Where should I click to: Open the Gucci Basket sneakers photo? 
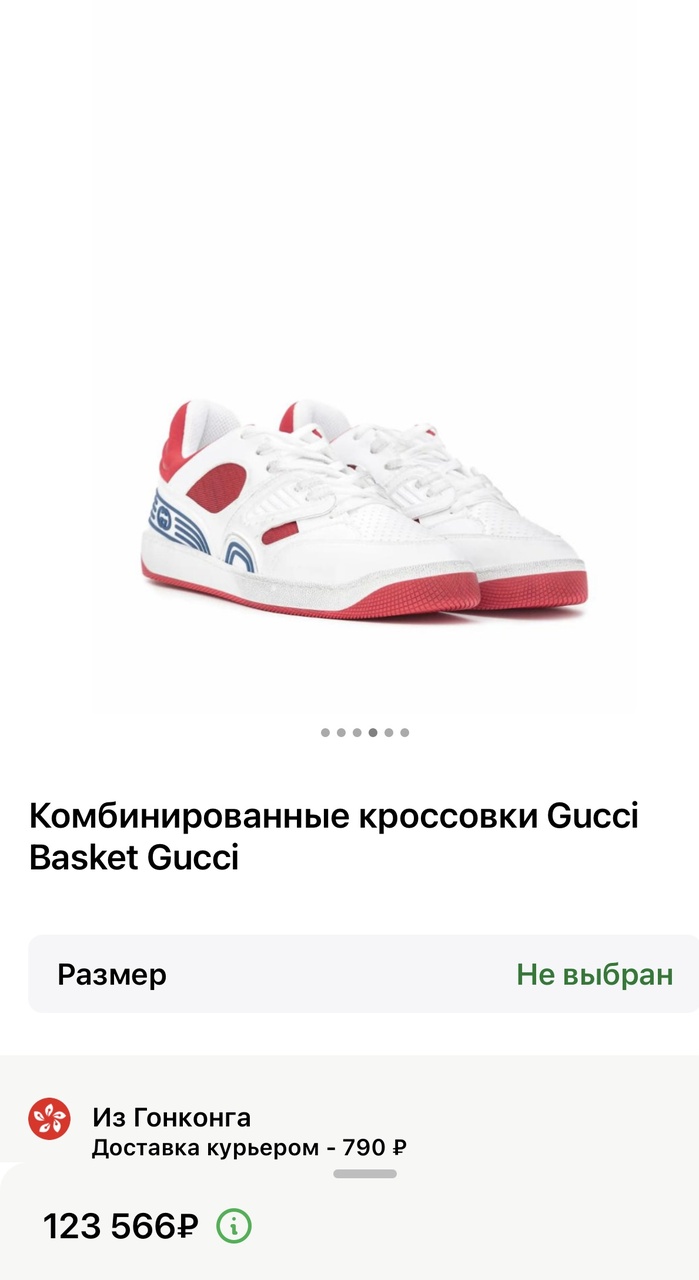coord(364,510)
